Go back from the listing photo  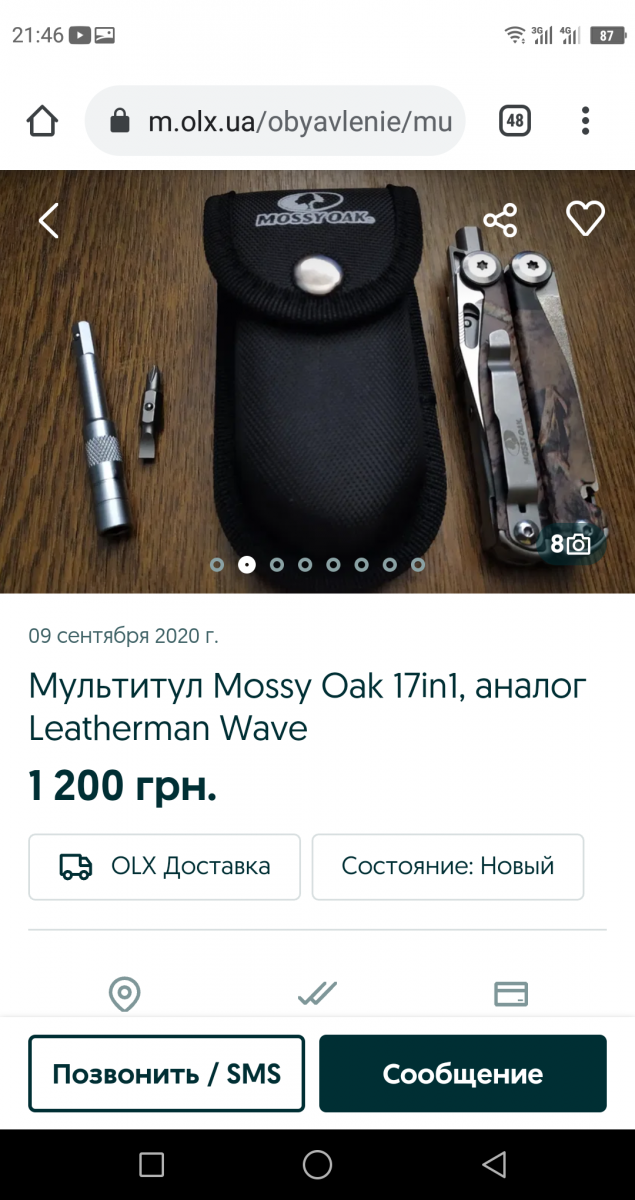pos(48,220)
